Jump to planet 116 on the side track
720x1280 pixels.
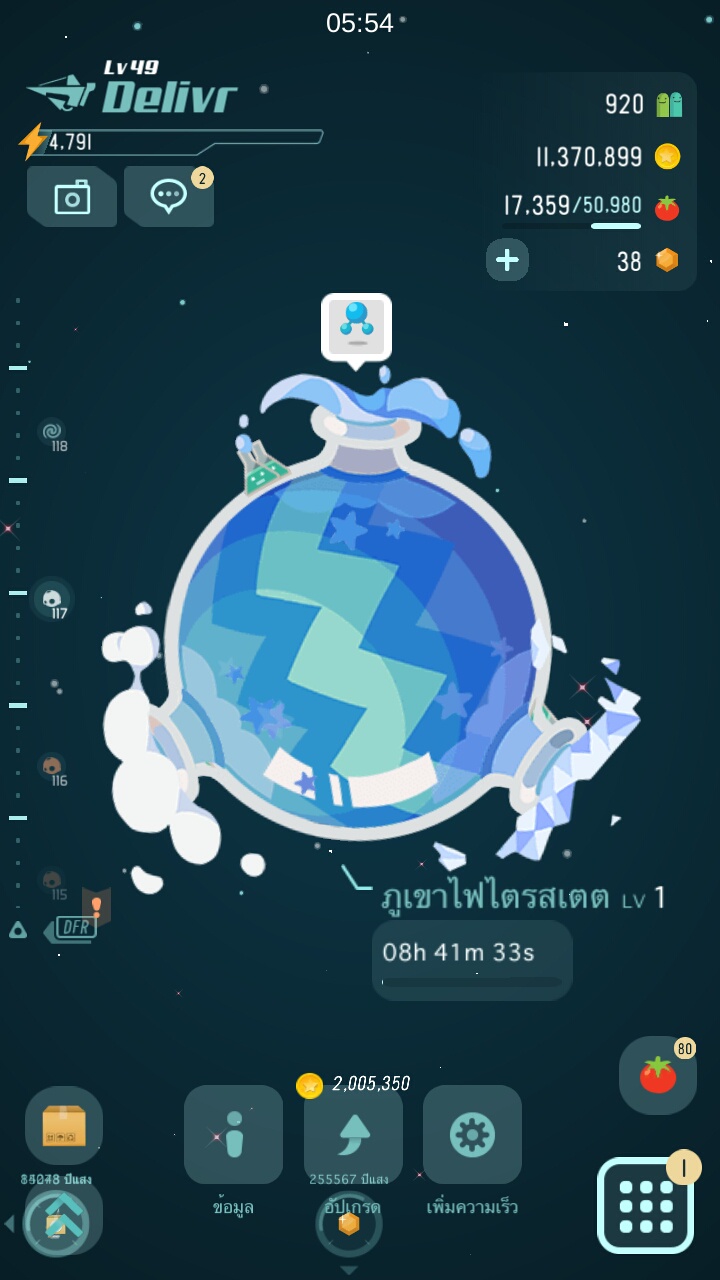pos(52,768)
